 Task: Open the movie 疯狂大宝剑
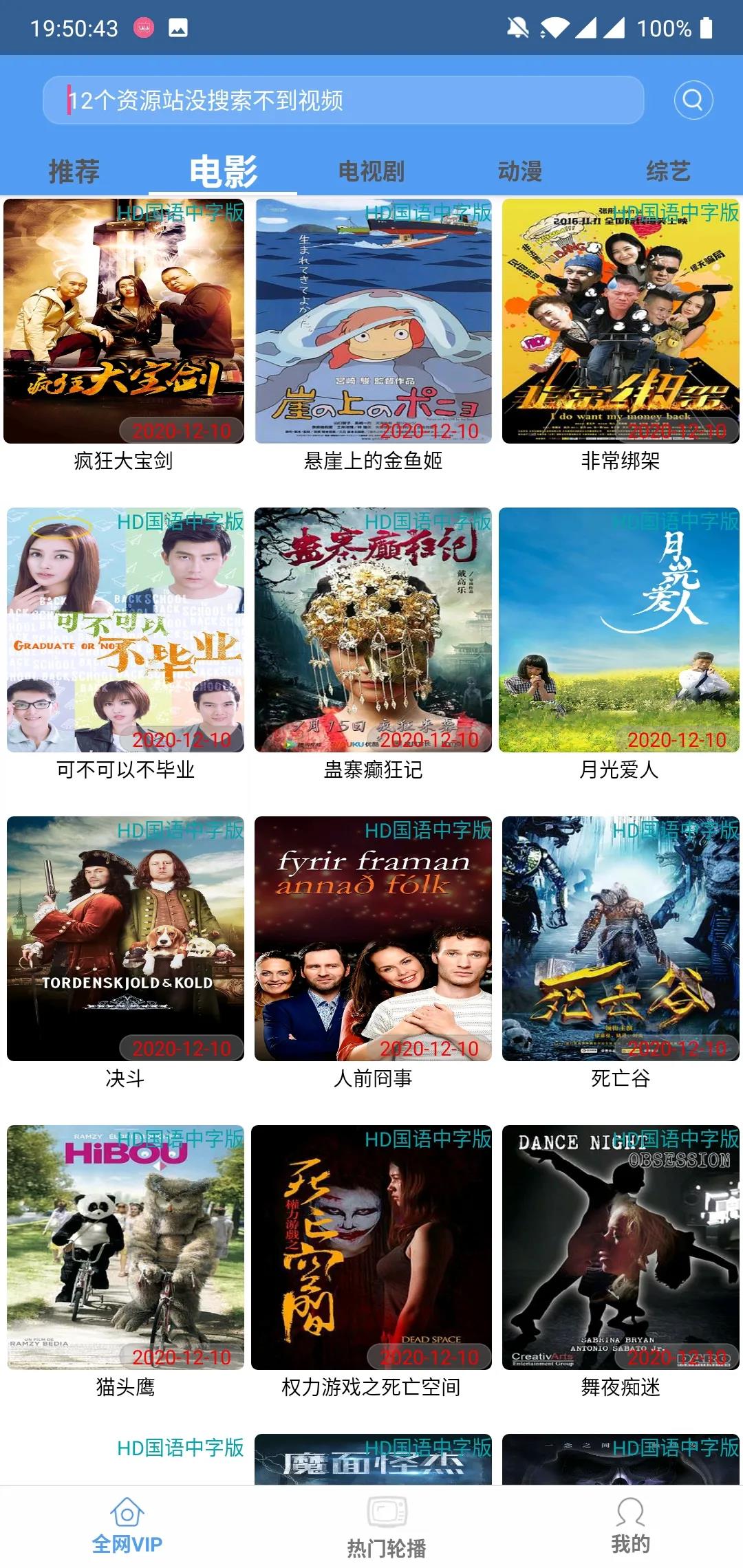pyautogui.click(x=124, y=321)
